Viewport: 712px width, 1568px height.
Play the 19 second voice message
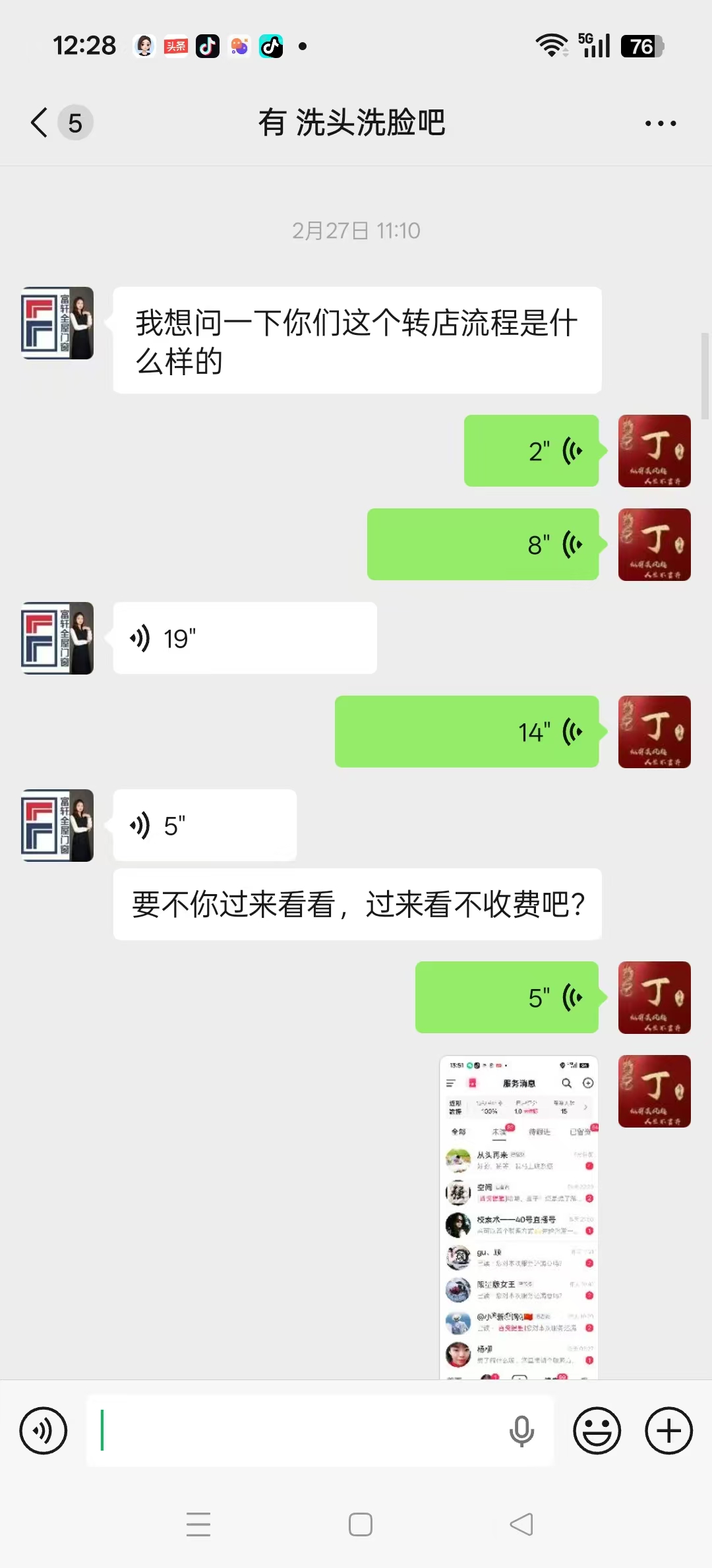(x=244, y=638)
